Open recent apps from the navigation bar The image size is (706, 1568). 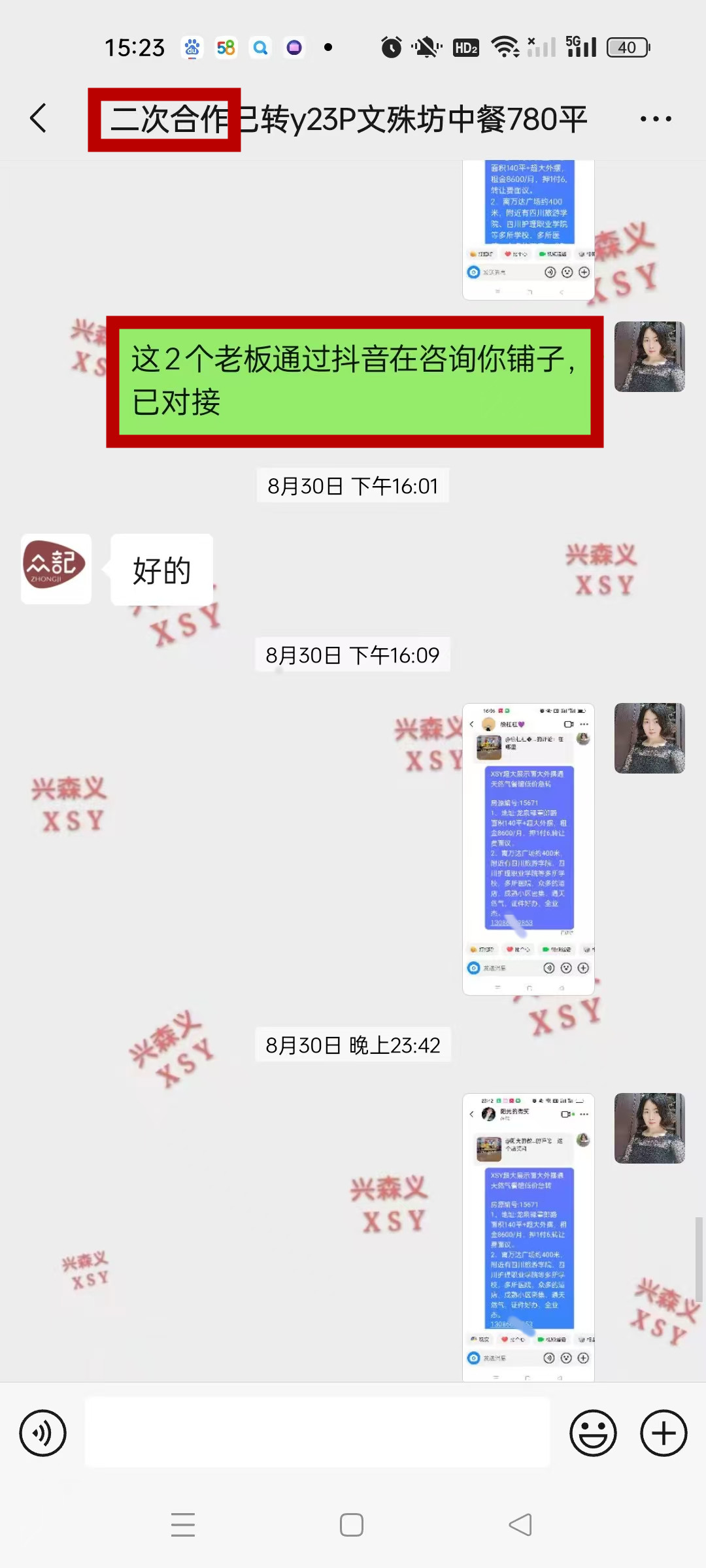point(183,1525)
